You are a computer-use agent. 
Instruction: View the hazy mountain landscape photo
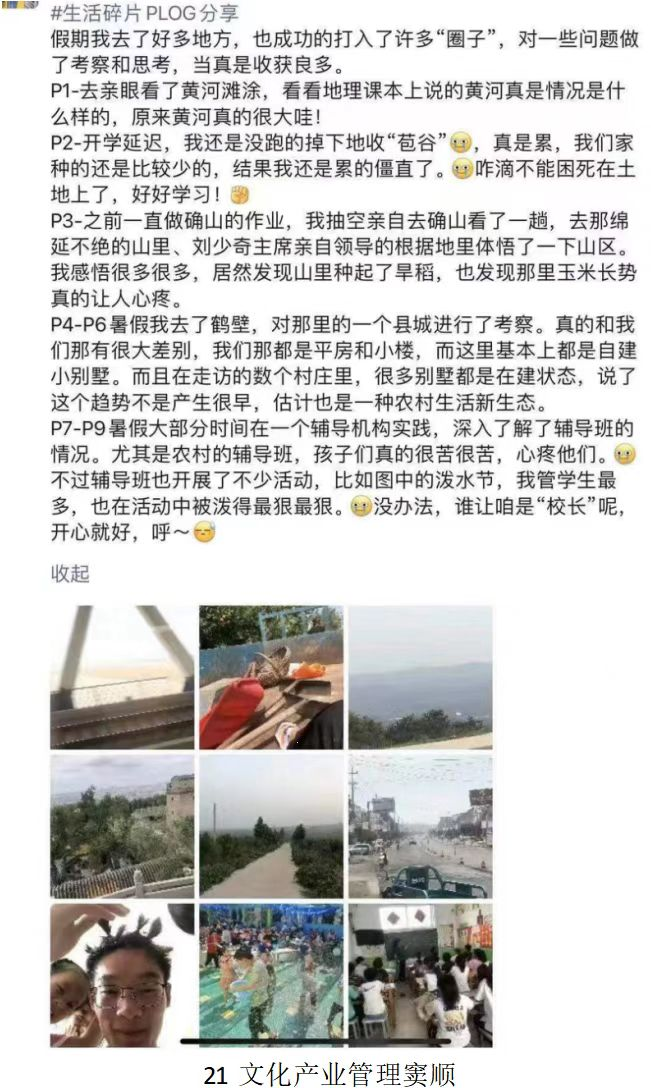420,677
